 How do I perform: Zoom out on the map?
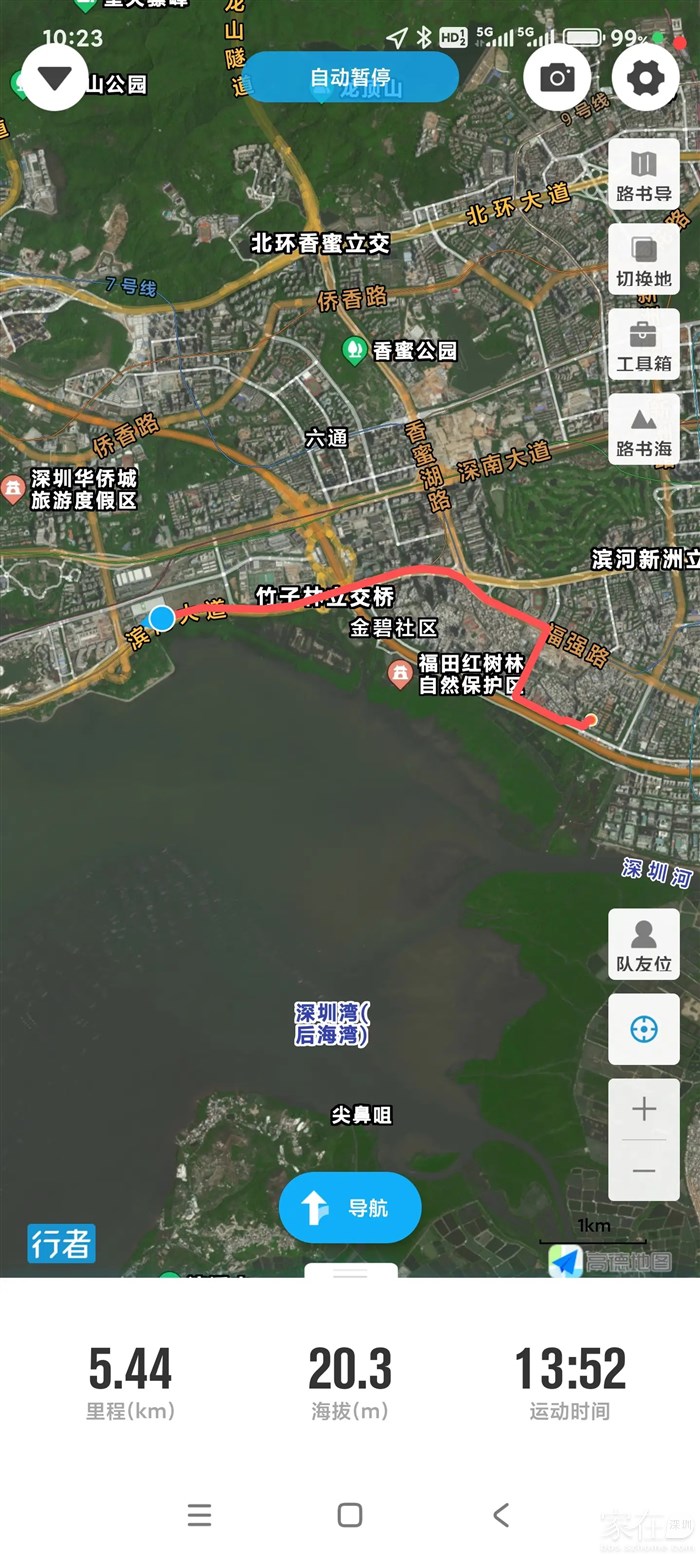pos(644,1171)
